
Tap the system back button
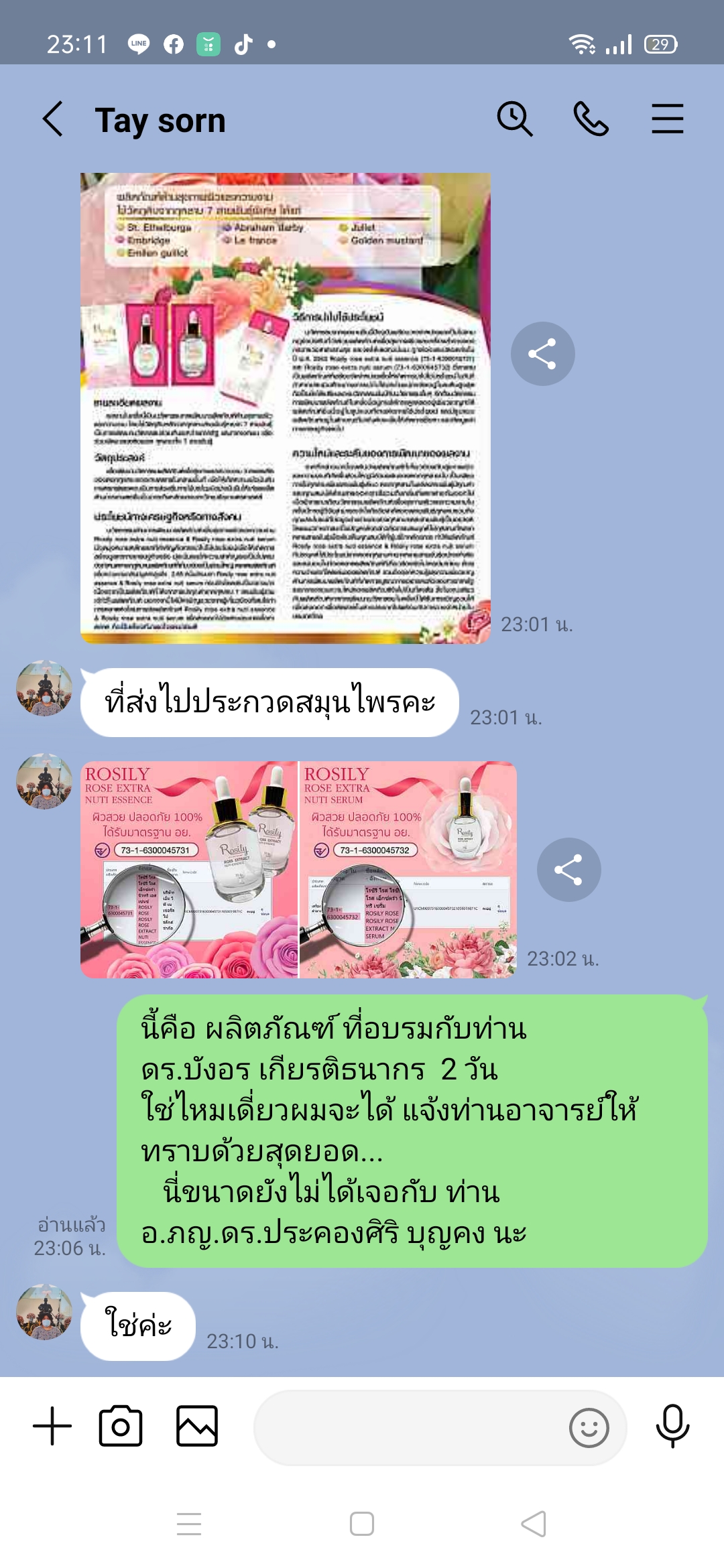point(534,1524)
